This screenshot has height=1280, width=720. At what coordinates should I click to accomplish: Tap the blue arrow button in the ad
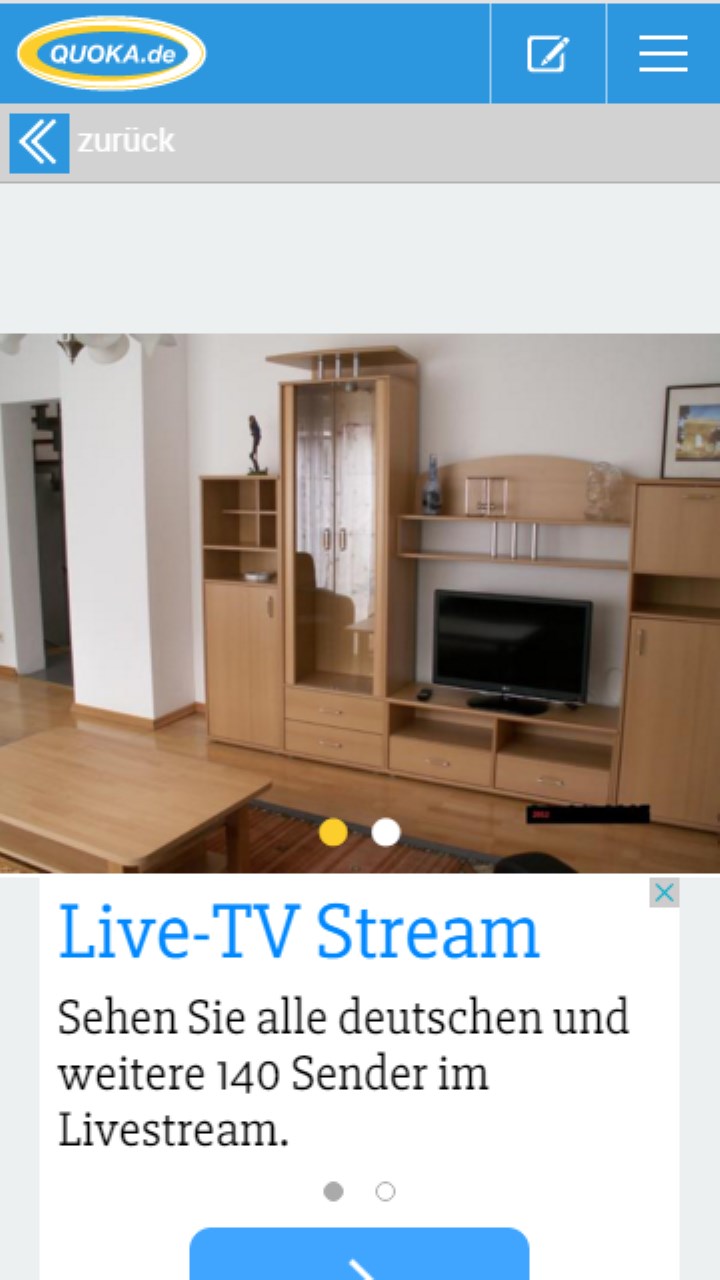[359, 1257]
